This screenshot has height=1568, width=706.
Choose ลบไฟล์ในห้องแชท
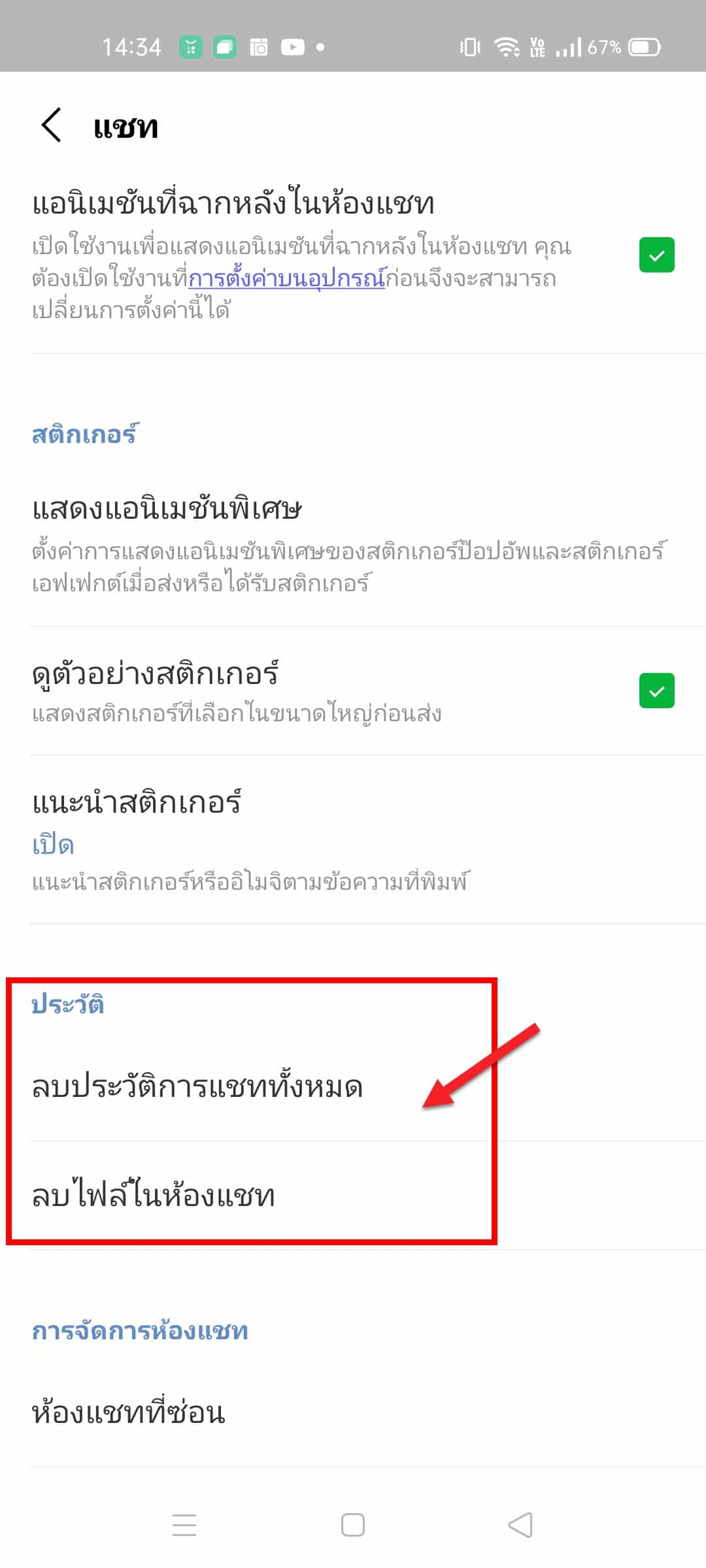tap(353, 1195)
